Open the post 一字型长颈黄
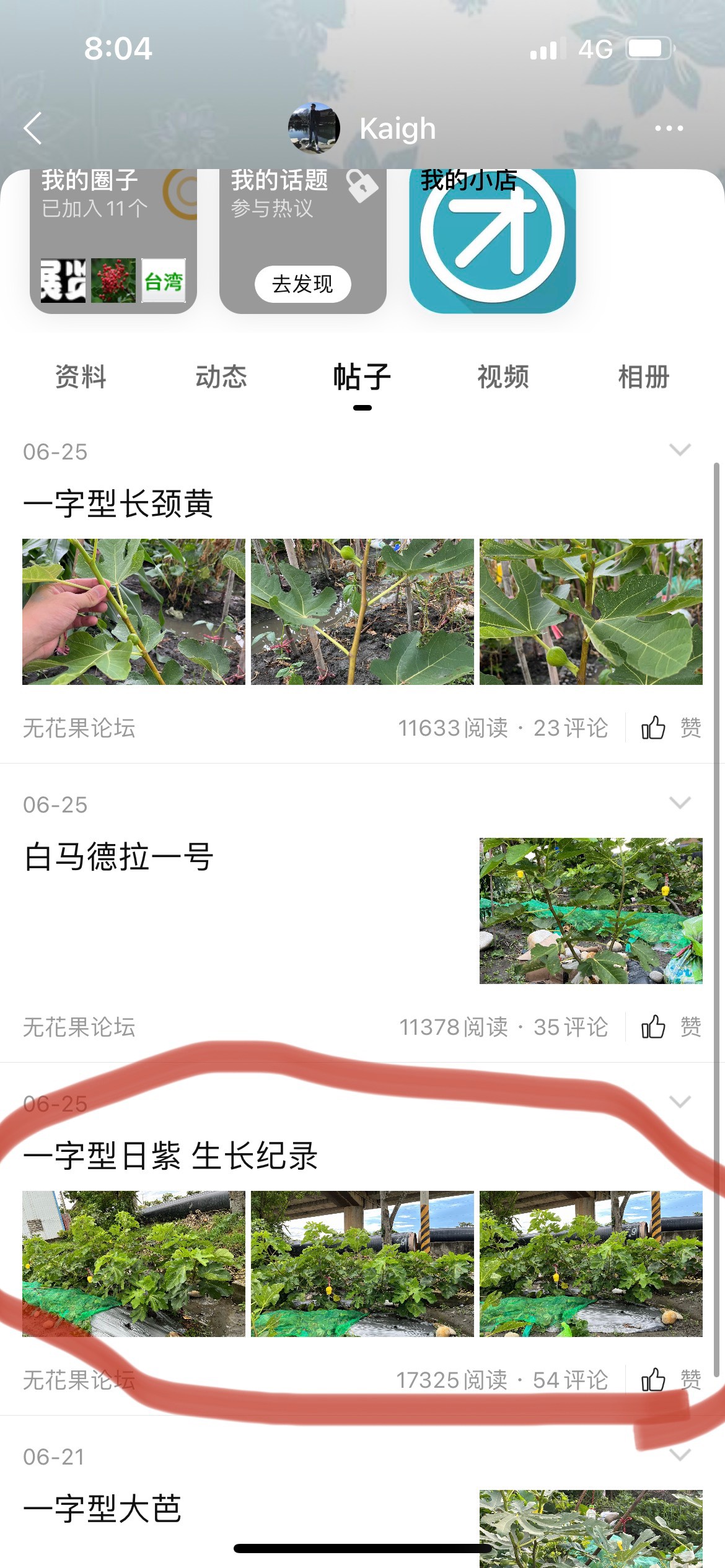This screenshot has height=1568, width=725. coord(118,503)
